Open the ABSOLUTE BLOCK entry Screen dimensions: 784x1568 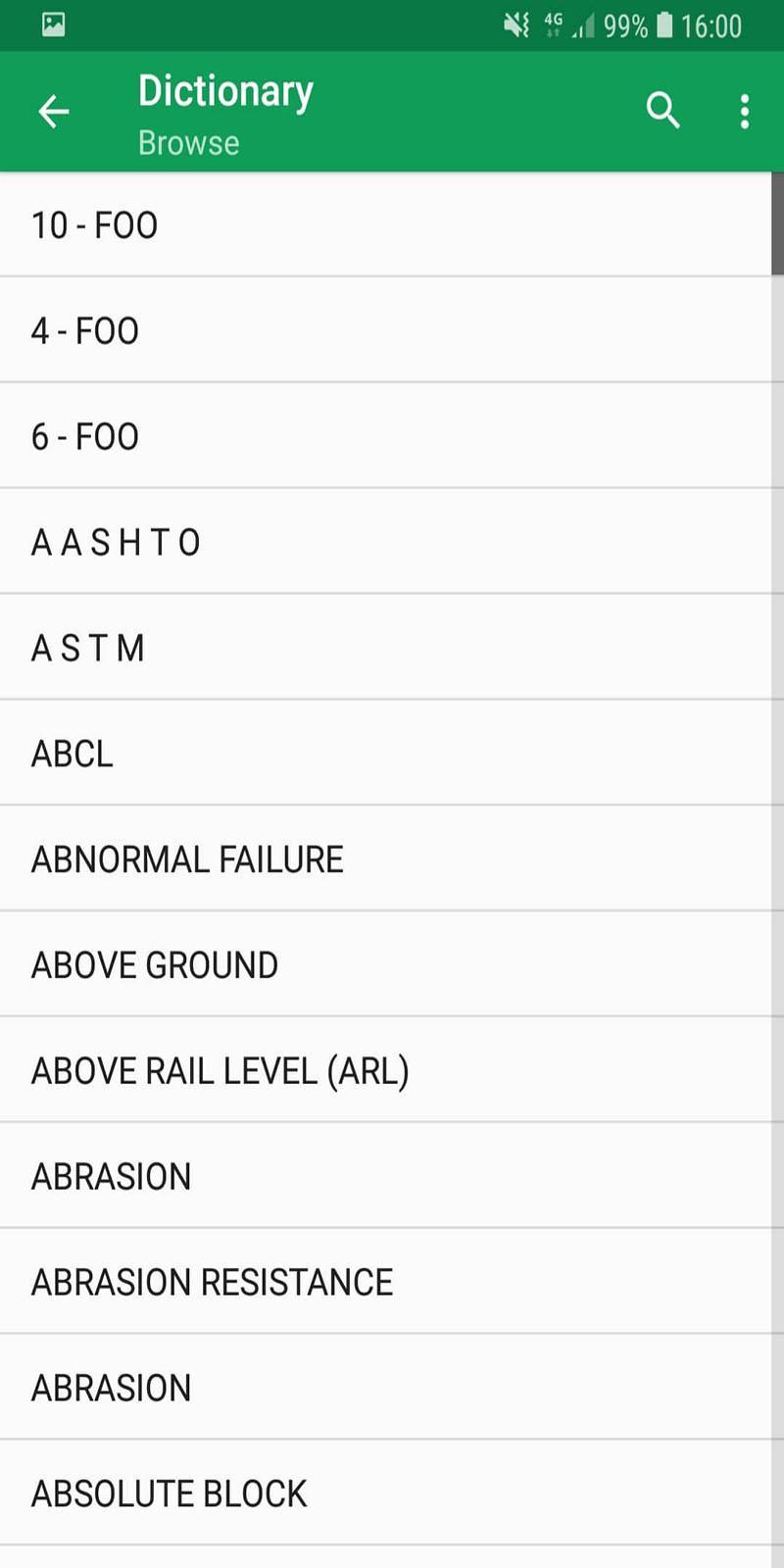(386, 1494)
